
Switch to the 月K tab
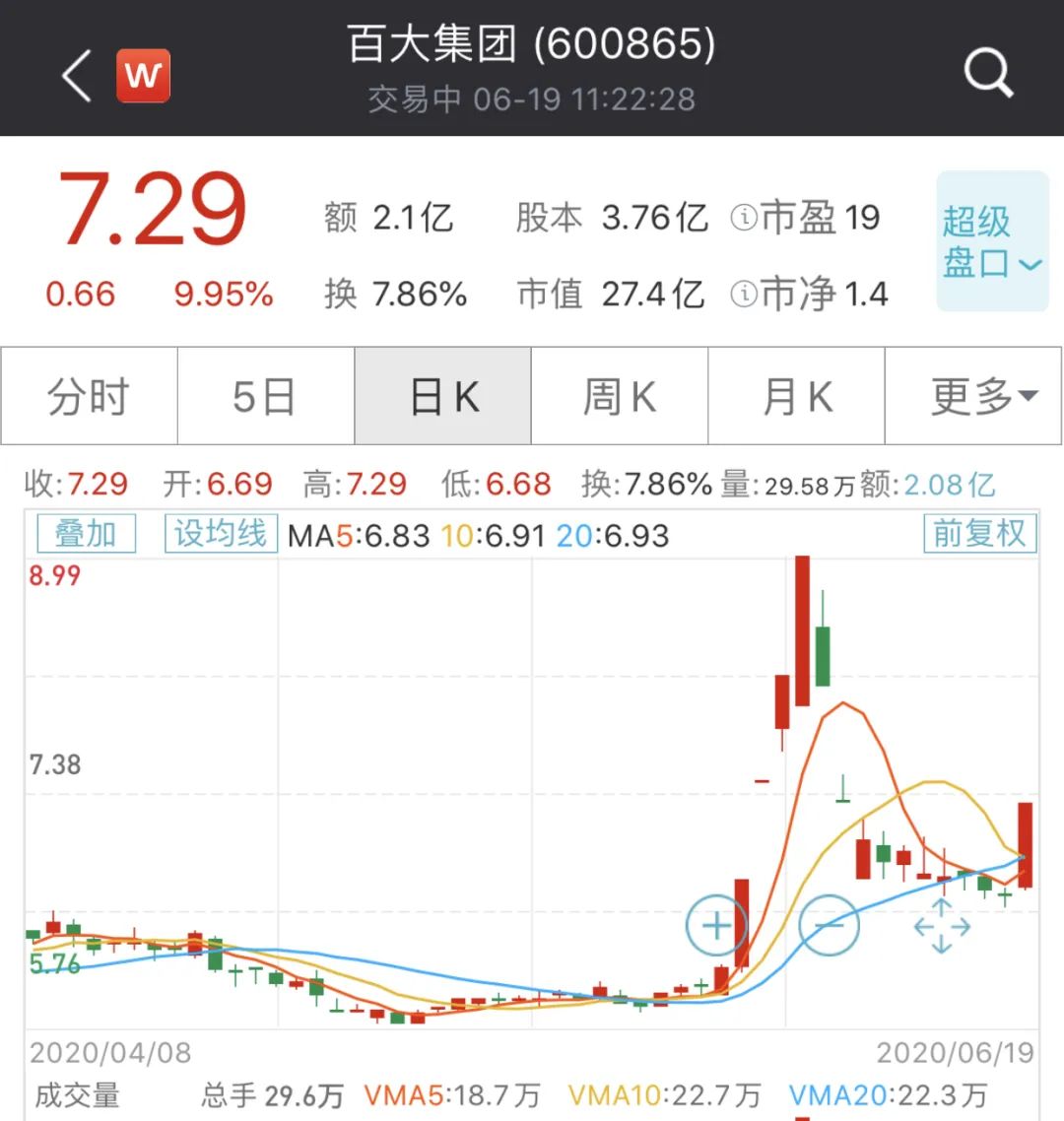click(797, 396)
